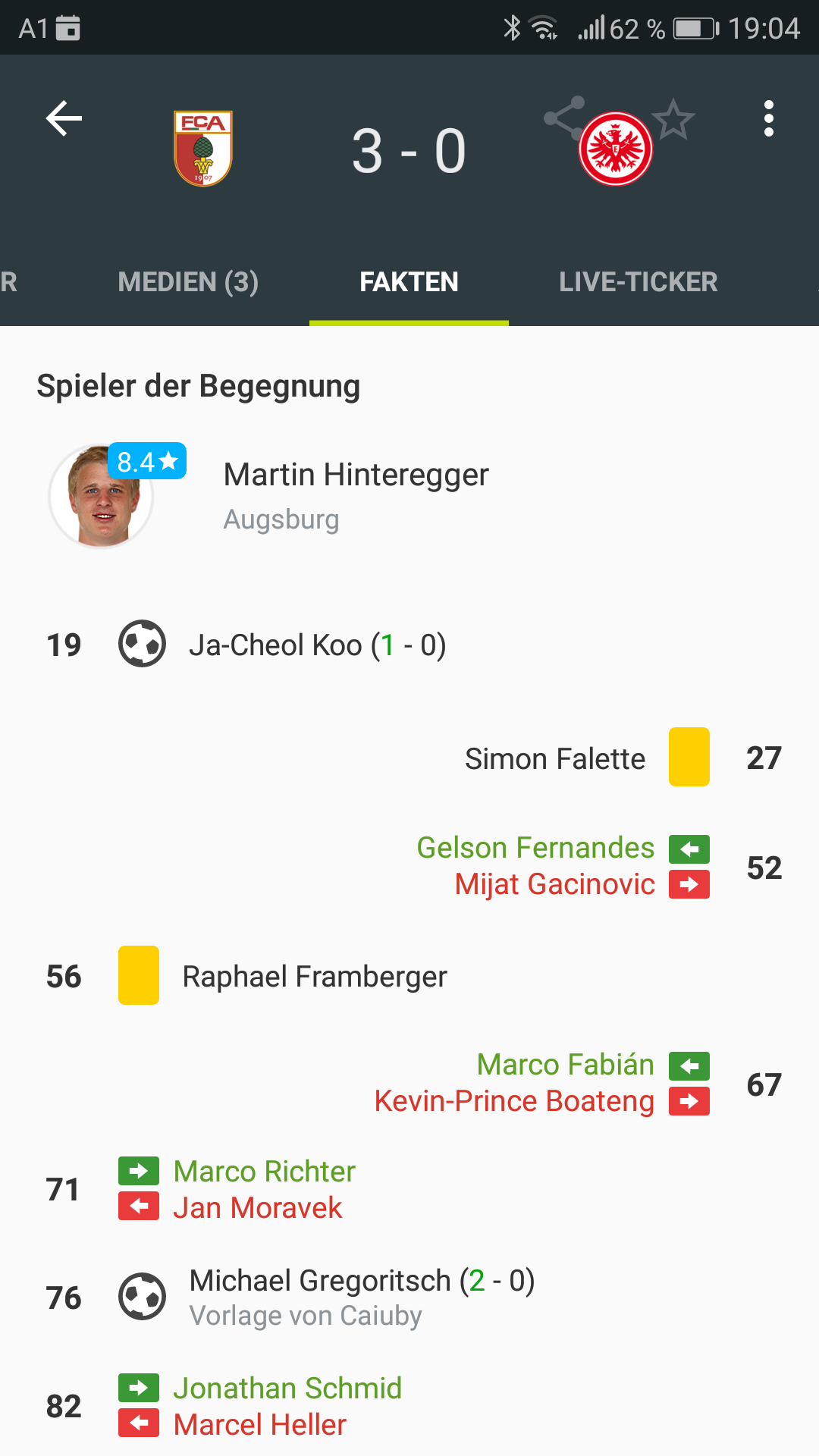Screen dimensions: 819x1456
Task: Open Michael Gregoritsch goal event
Action: pyautogui.click(x=409, y=1298)
